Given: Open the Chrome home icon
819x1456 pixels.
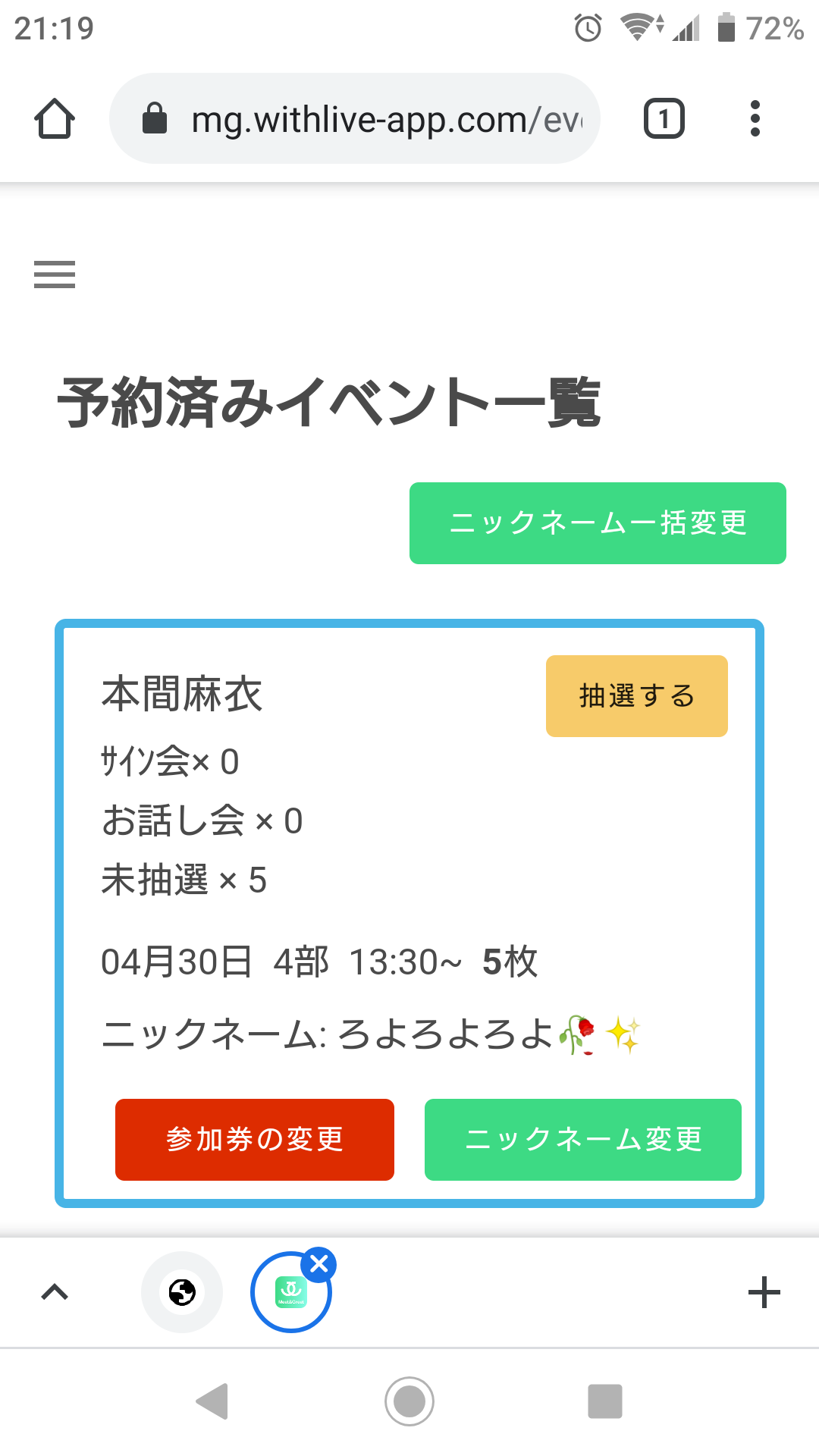Looking at the screenshot, I should pyautogui.click(x=55, y=118).
